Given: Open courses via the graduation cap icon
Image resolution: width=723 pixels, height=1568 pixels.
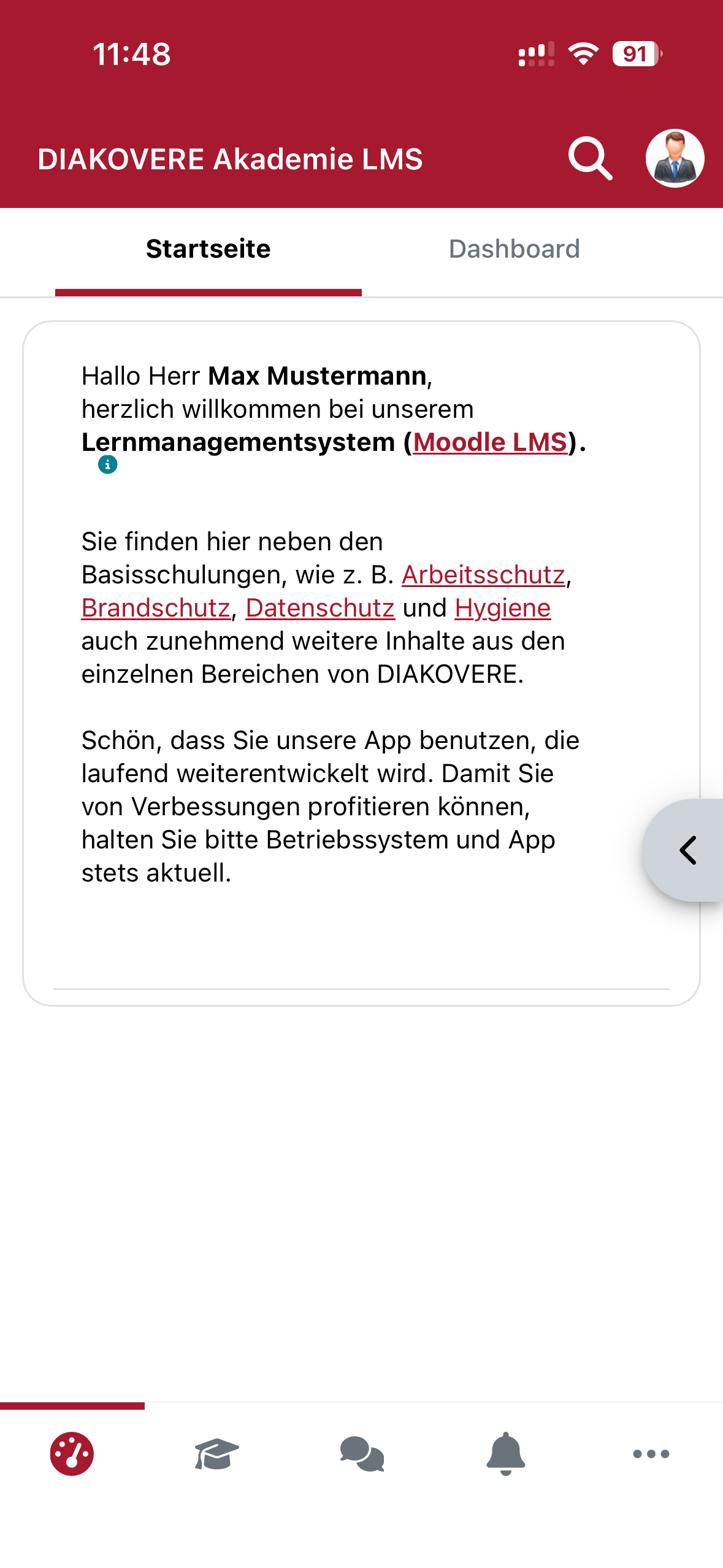Looking at the screenshot, I should (x=216, y=1452).
